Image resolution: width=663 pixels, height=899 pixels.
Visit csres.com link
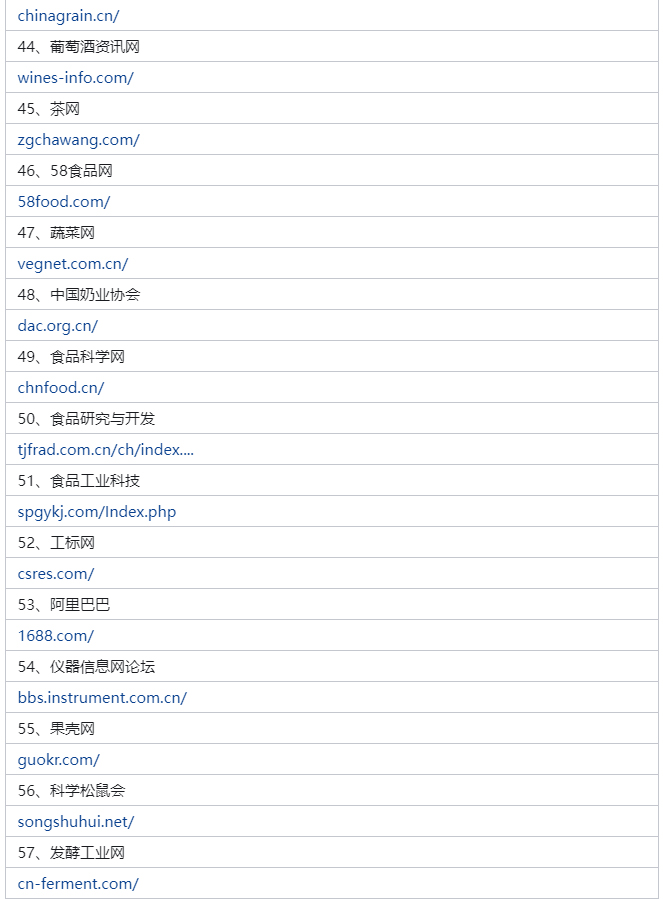tap(56, 574)
